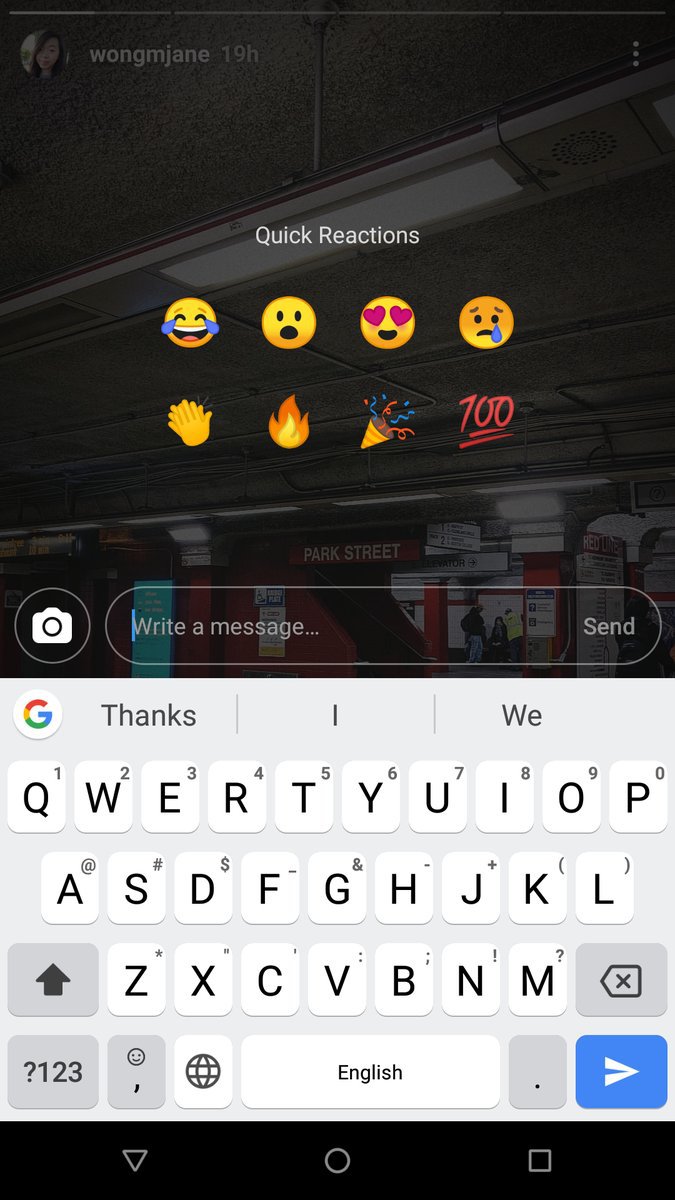This screenshot has width=675, height=1200.
Task: Go back with the navigation bar
Action: (x=135, y=1160)
